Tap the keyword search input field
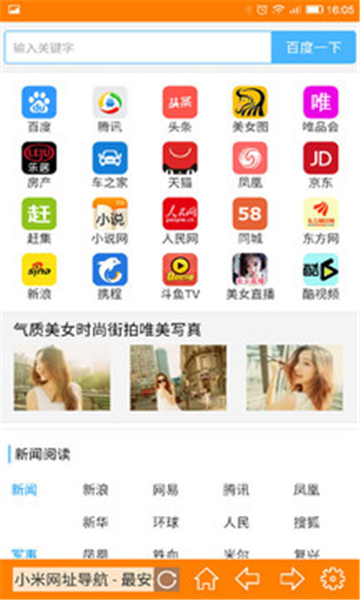360x600 pixels. click(x=138, y=48)
